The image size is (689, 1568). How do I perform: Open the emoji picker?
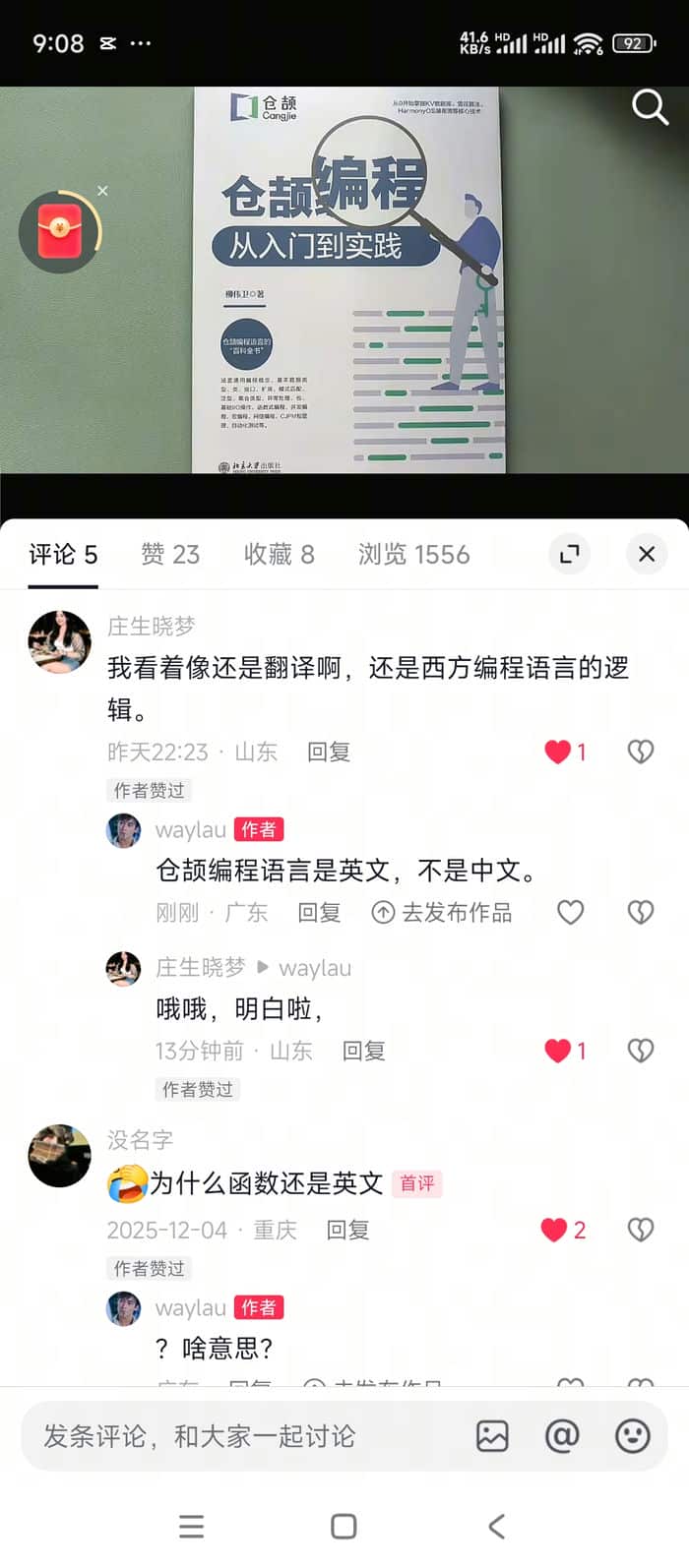tap(632, 1436)
